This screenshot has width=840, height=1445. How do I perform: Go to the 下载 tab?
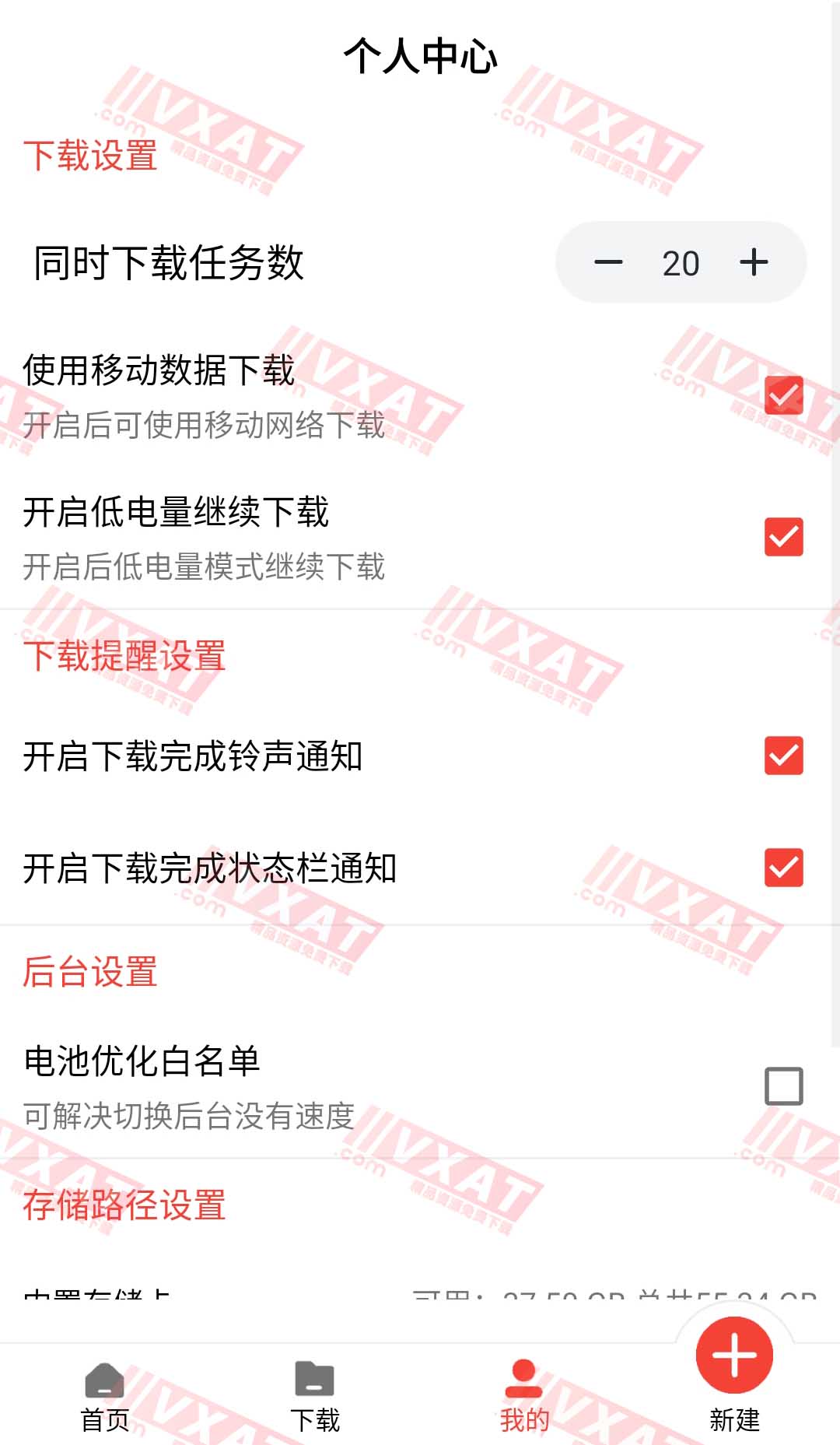[315, 1397]
